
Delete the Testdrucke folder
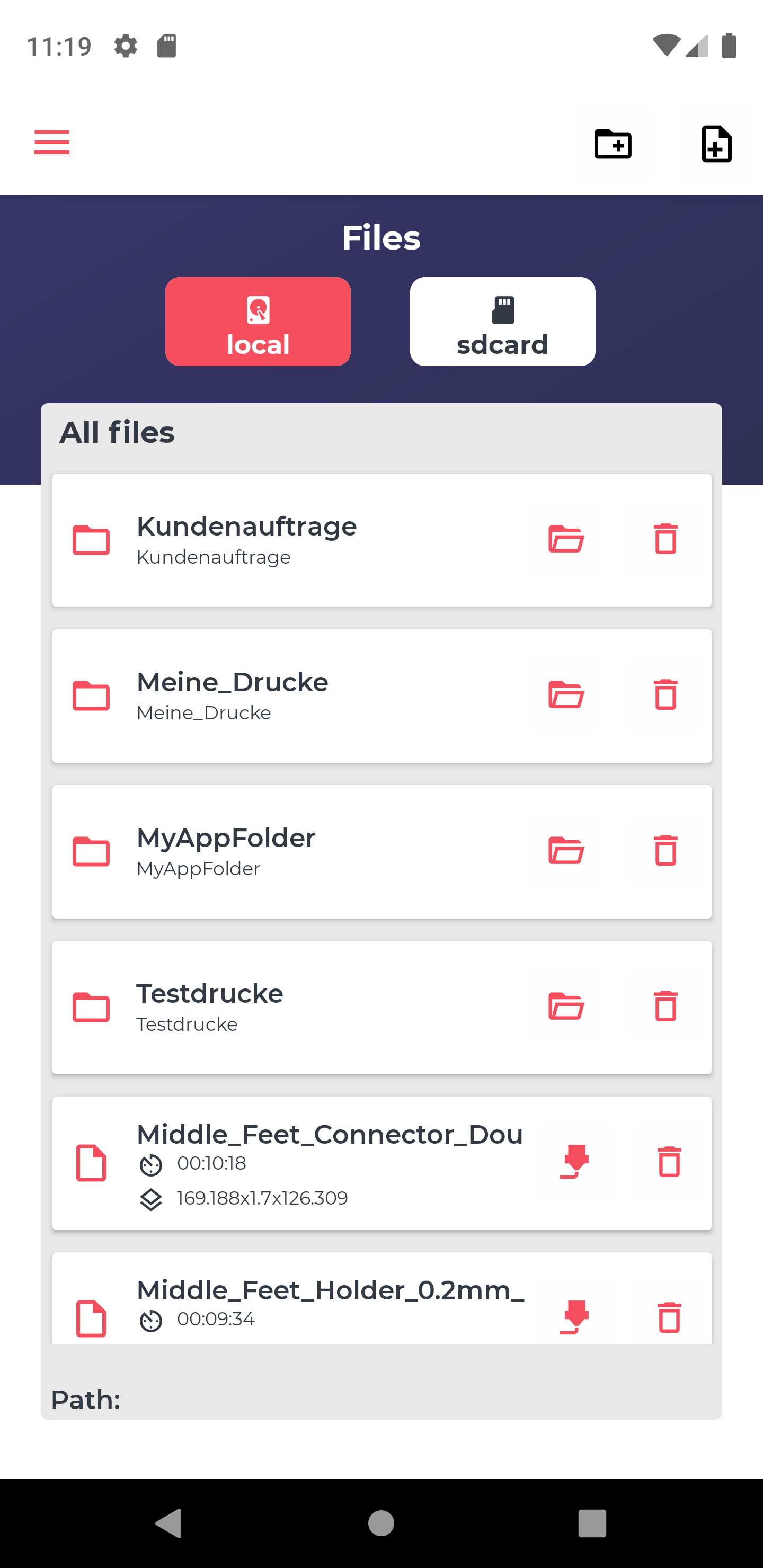[x=666, y=1007]
